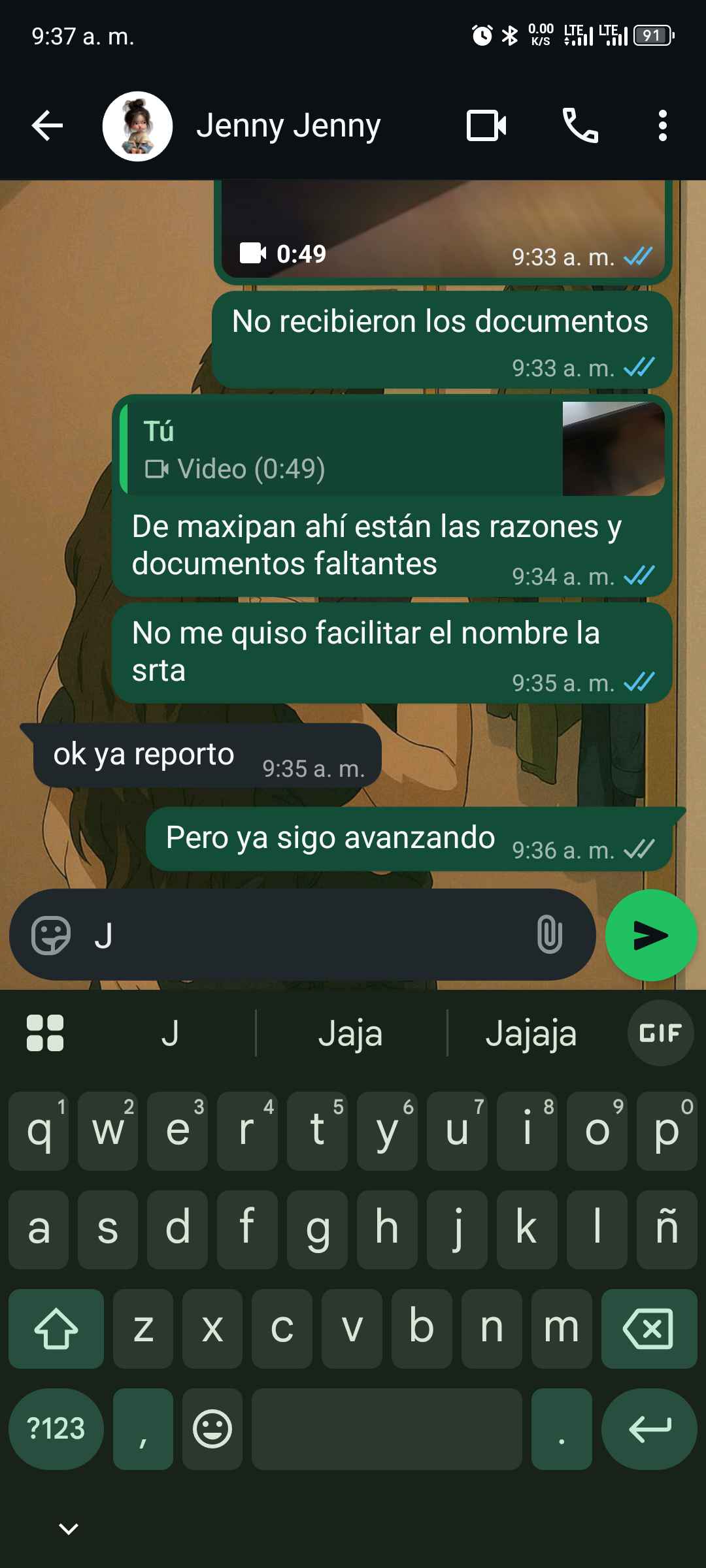Open Jenny Jenny's profile picture
The height and width of the screenshot is (1568, 706).
pyautogui.click(x=137, y=126)
